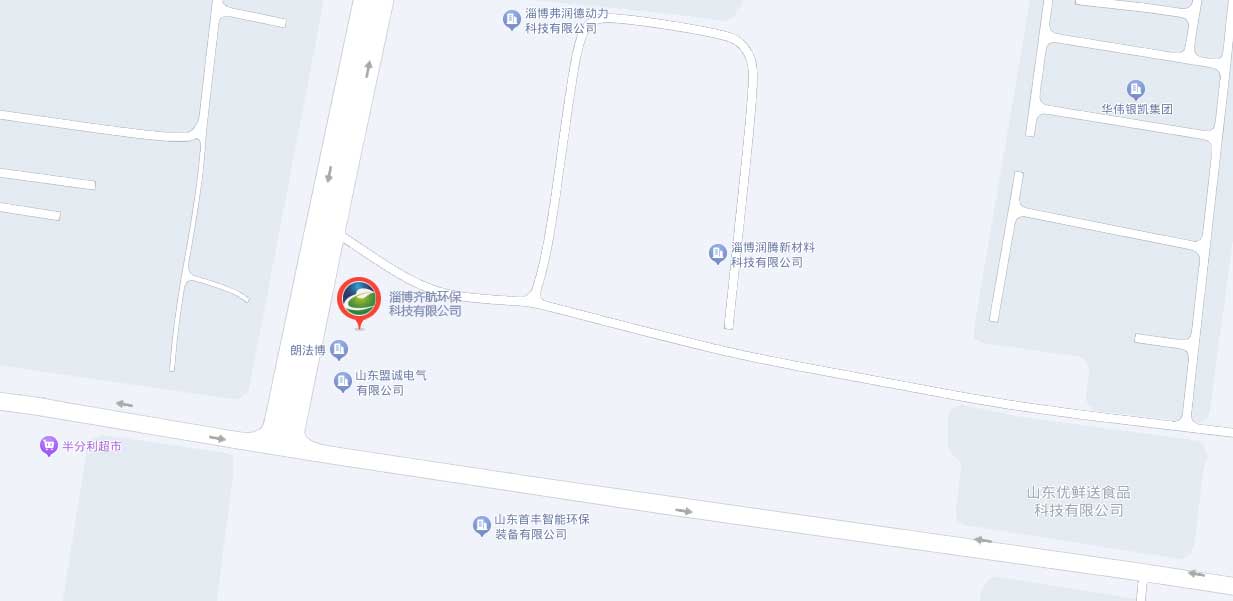The height and width of the screenshot is (601, 1233).
Task: Open the 华伟银凯集团 place marker
Action: [x=1135, y=89]
